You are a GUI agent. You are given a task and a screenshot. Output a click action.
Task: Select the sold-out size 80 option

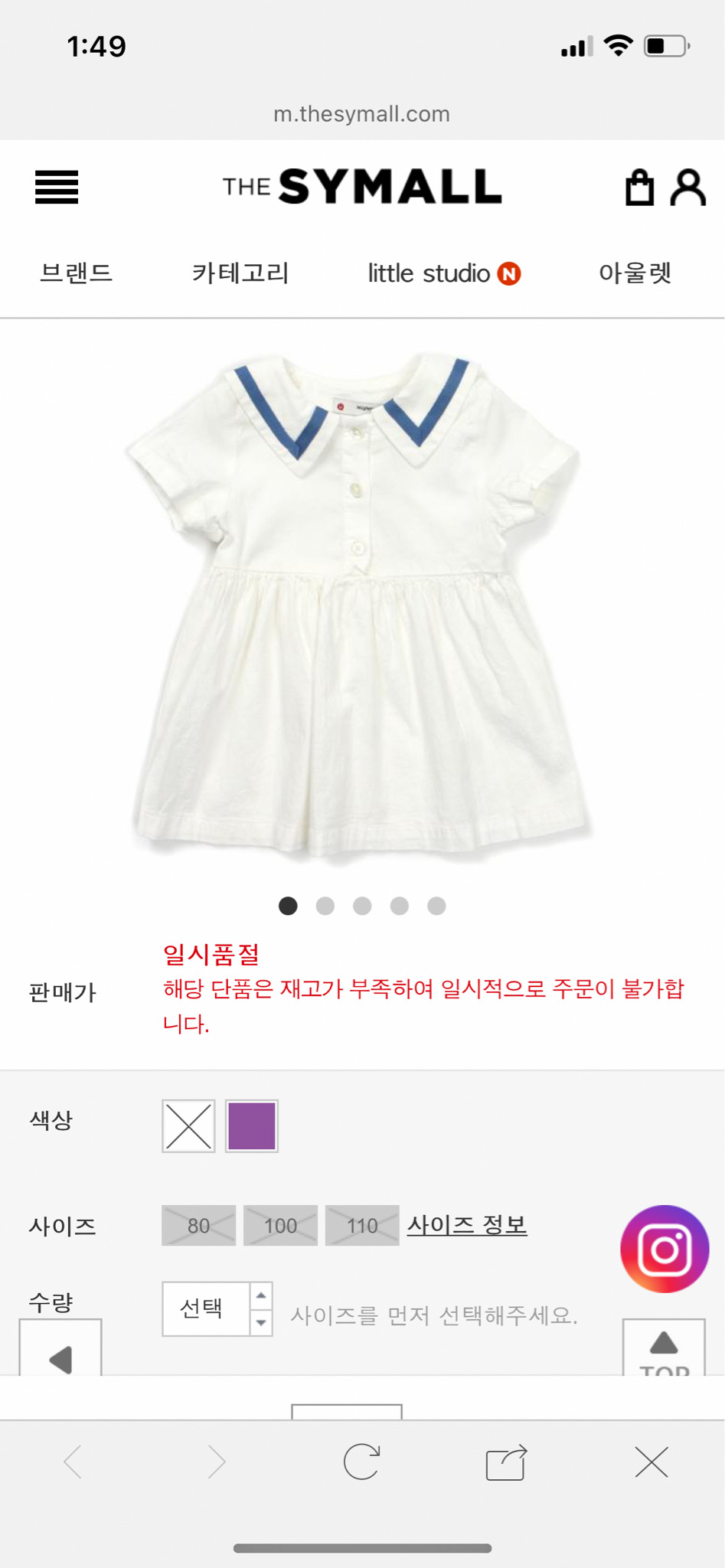[198, 1225]
